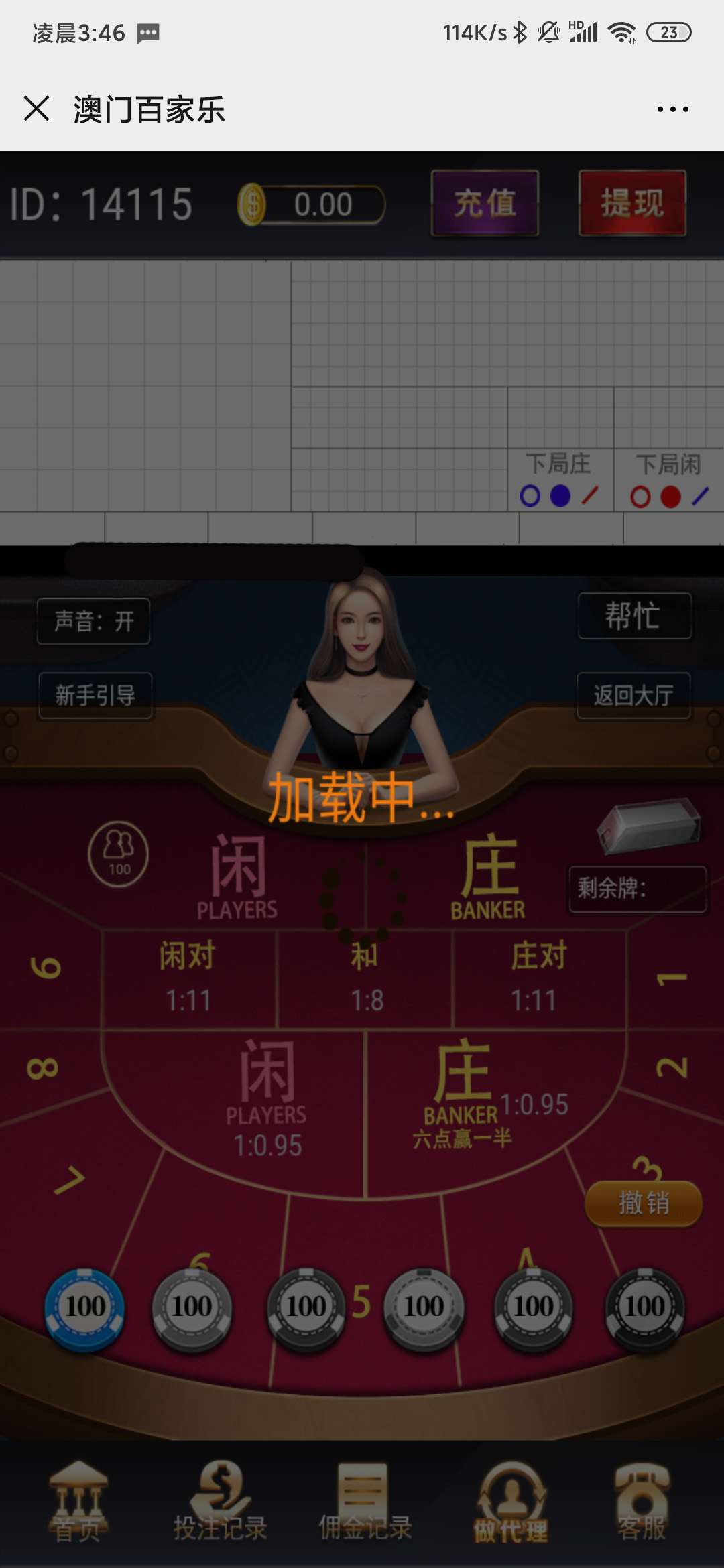The height and width of the screenshot is (1568, 724).
Task: Select the blue 100 chip
Action: click(x=84, y=1307)
